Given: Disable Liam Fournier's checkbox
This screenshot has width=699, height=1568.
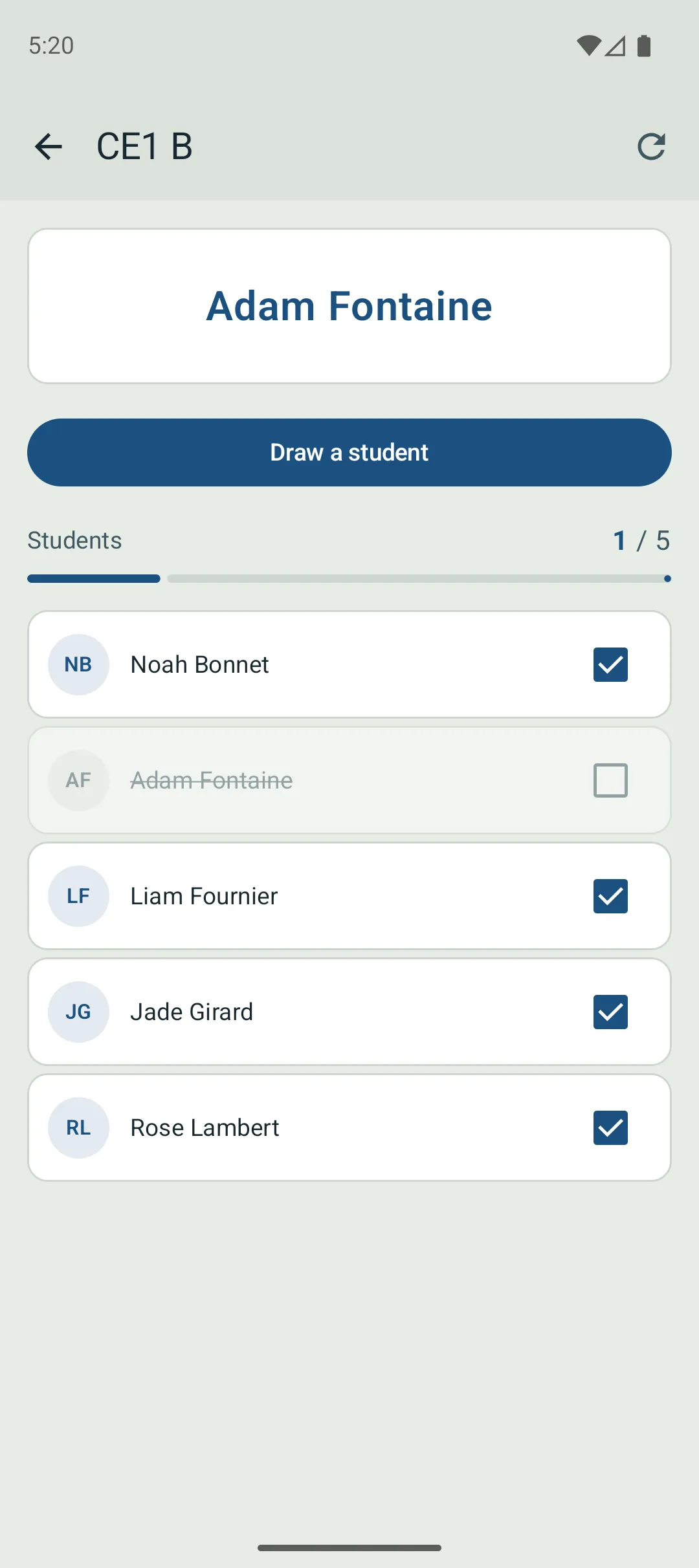Looking at the screenshot, I should 610,896.
